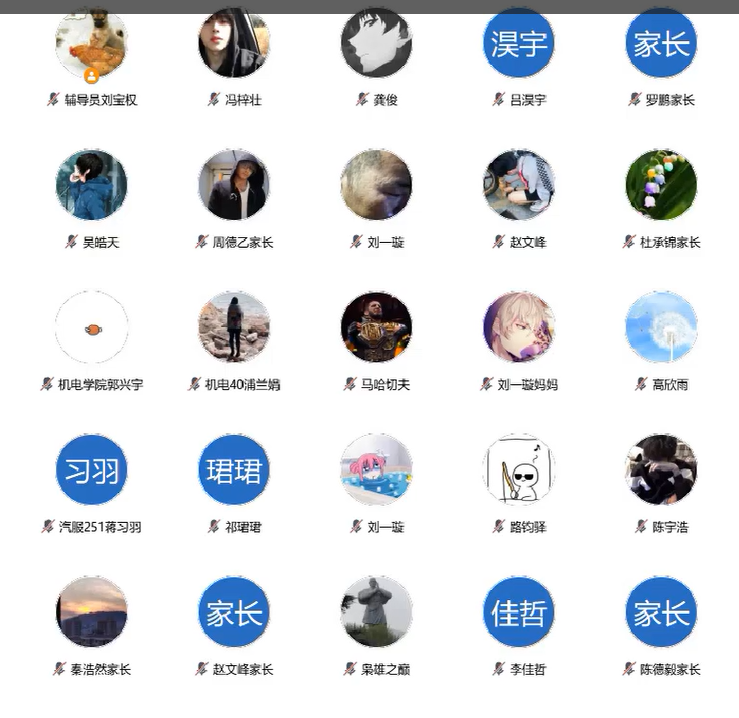The image size is (739, 718).
Task: Open the 枭雄之巅 participant tile
Action: pos(376,612)
